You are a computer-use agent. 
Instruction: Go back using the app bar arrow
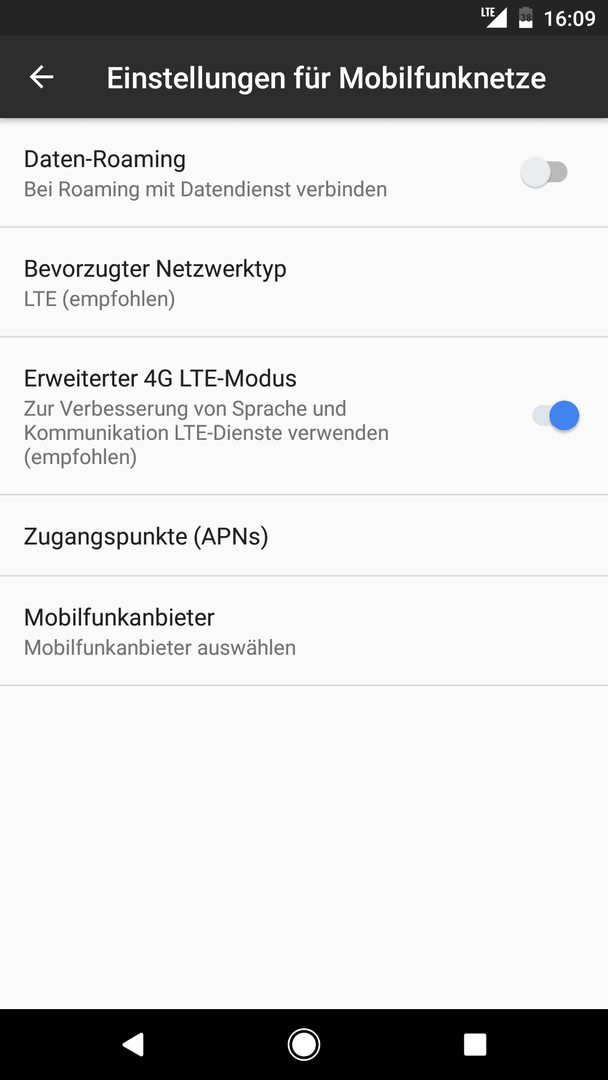pos(41,77)
